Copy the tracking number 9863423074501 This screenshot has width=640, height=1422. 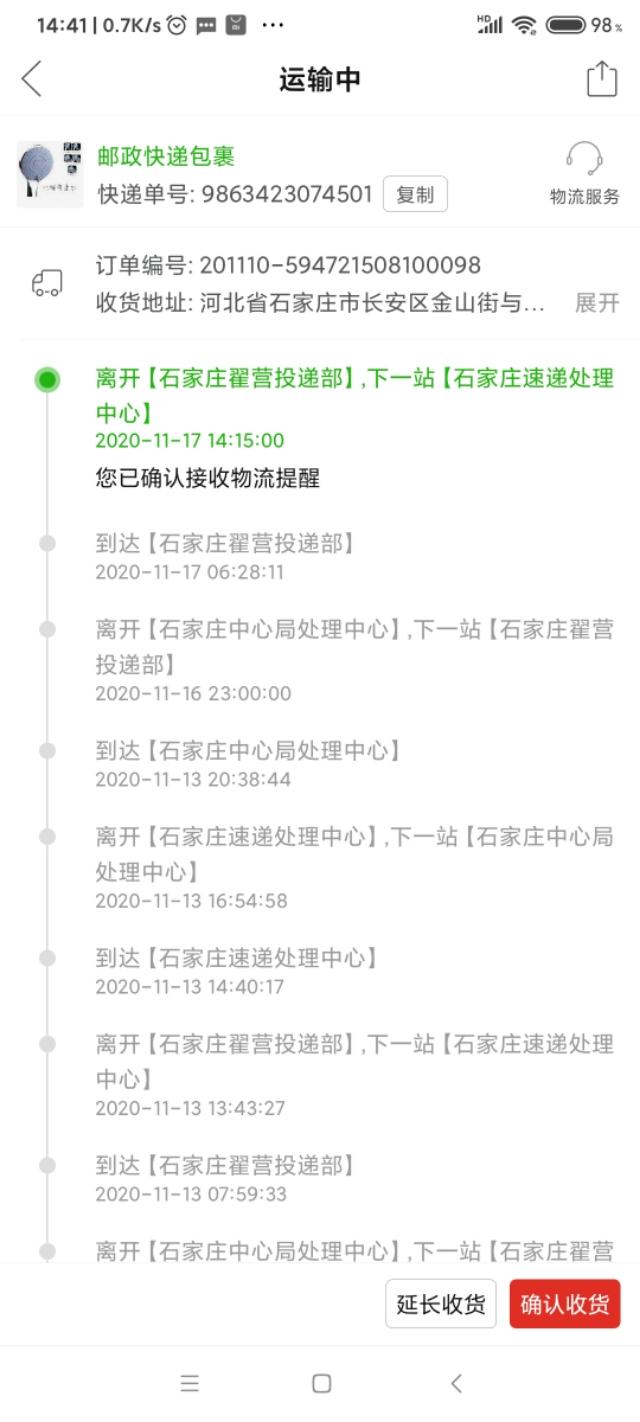coord(415,194)
